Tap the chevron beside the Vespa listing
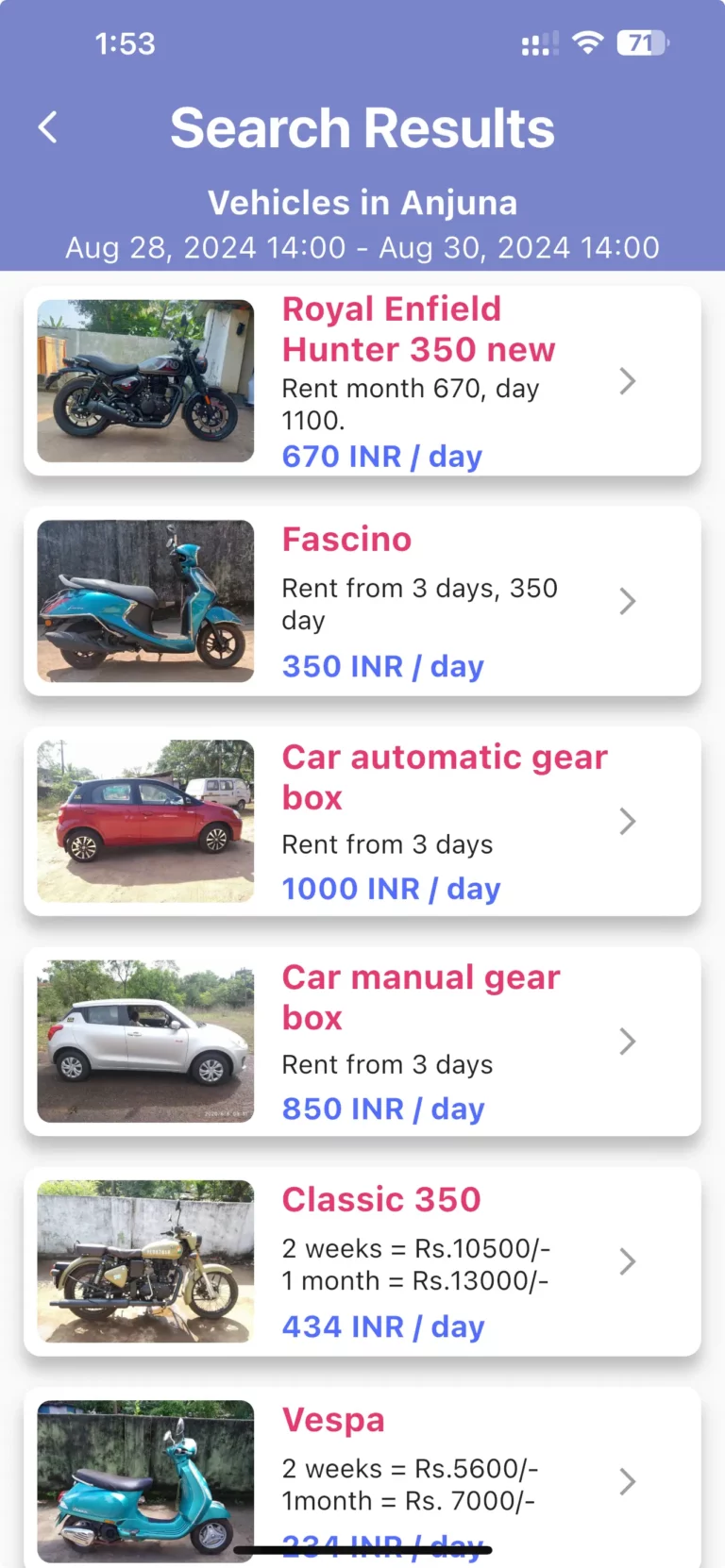 [x=627, y=1481]
